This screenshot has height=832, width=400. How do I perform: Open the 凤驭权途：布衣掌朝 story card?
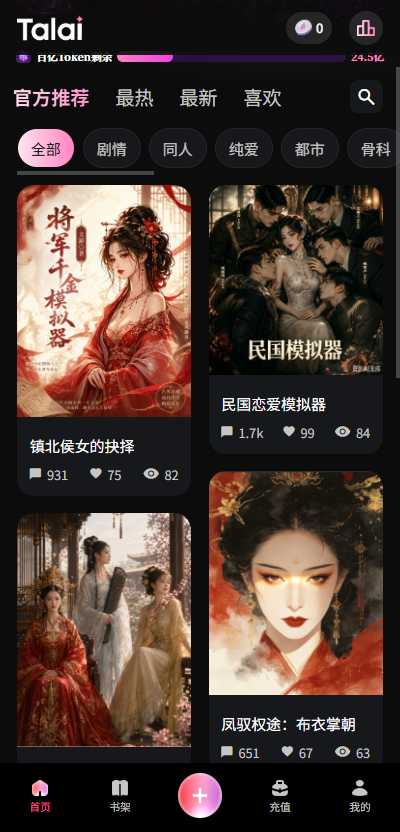(295, 618)
